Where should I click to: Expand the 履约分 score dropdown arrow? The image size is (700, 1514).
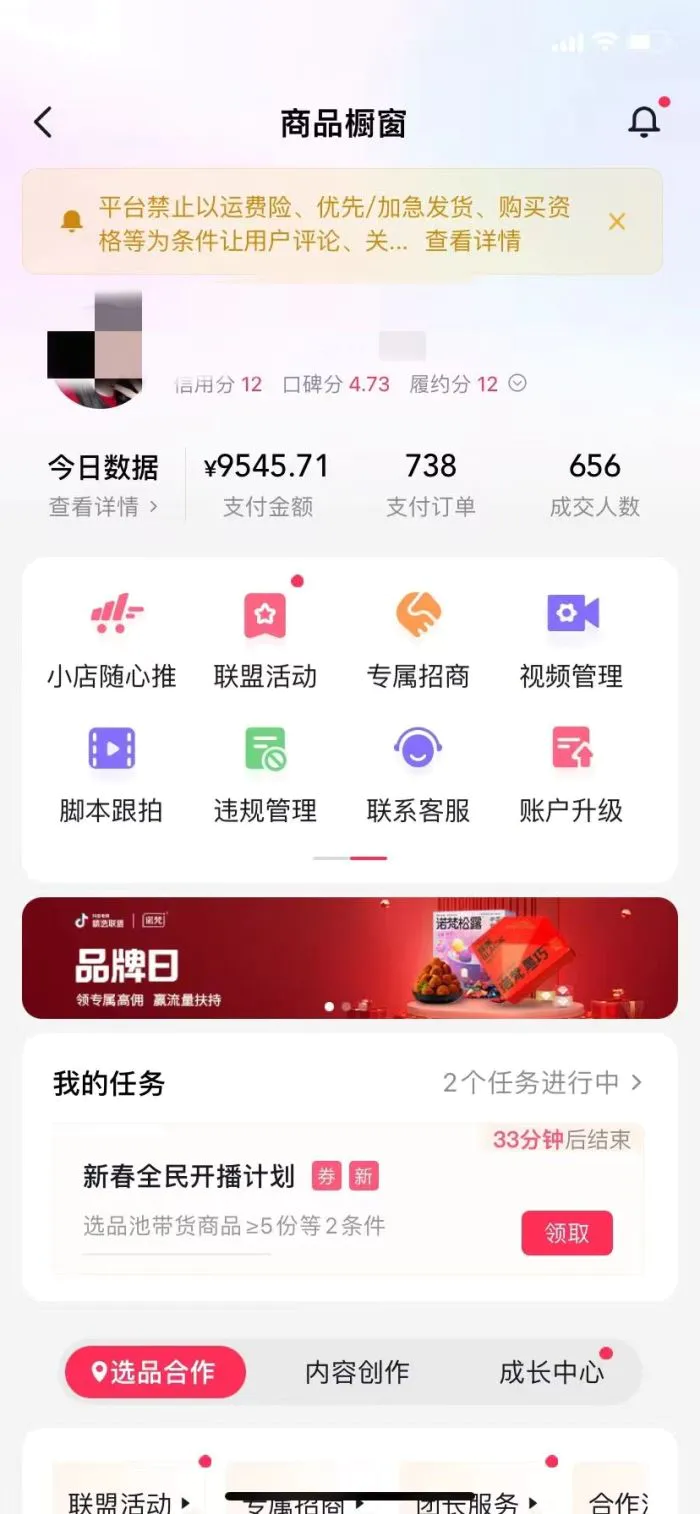pos(517,383)
